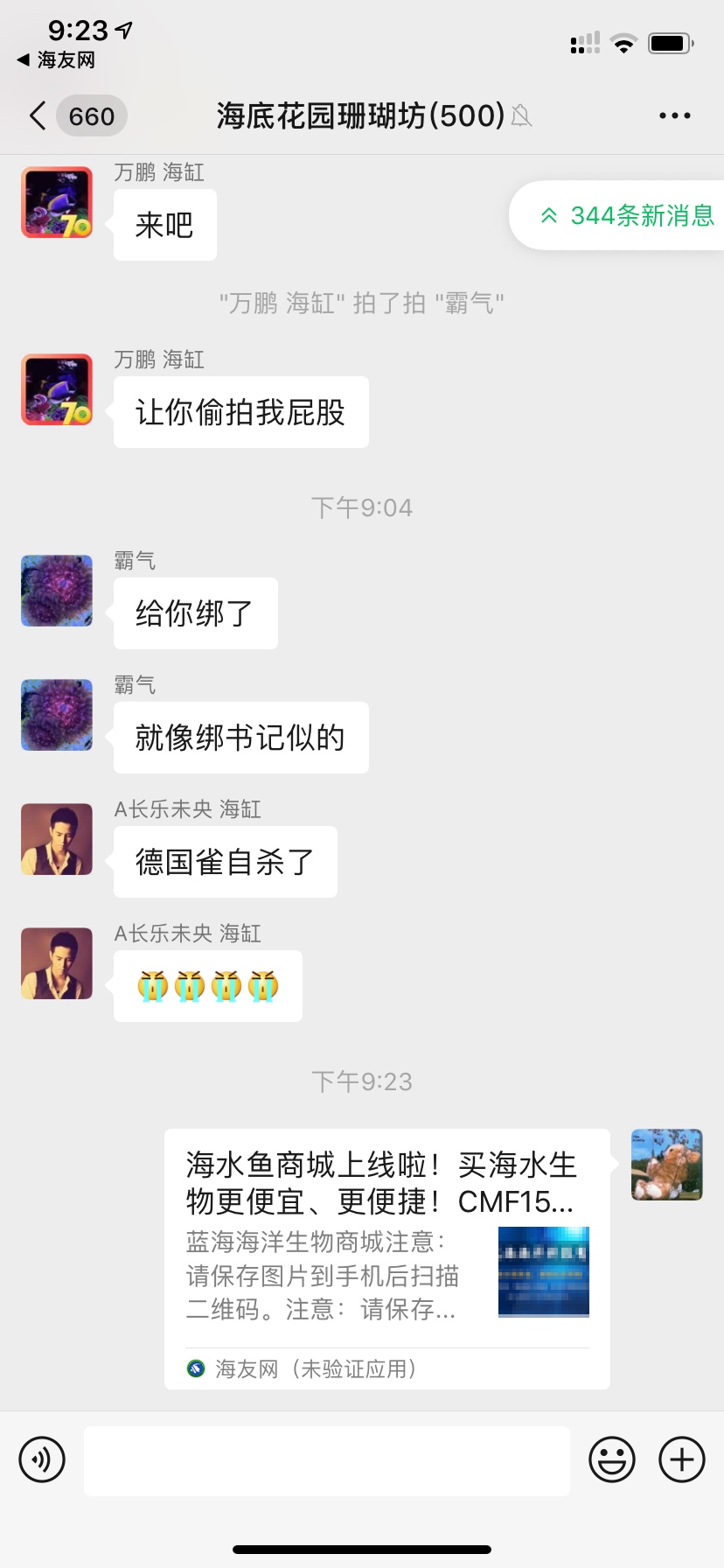
Task: Tap A长乐未央's avatar beside 德国雀自杀了
Action: point(57,839)
